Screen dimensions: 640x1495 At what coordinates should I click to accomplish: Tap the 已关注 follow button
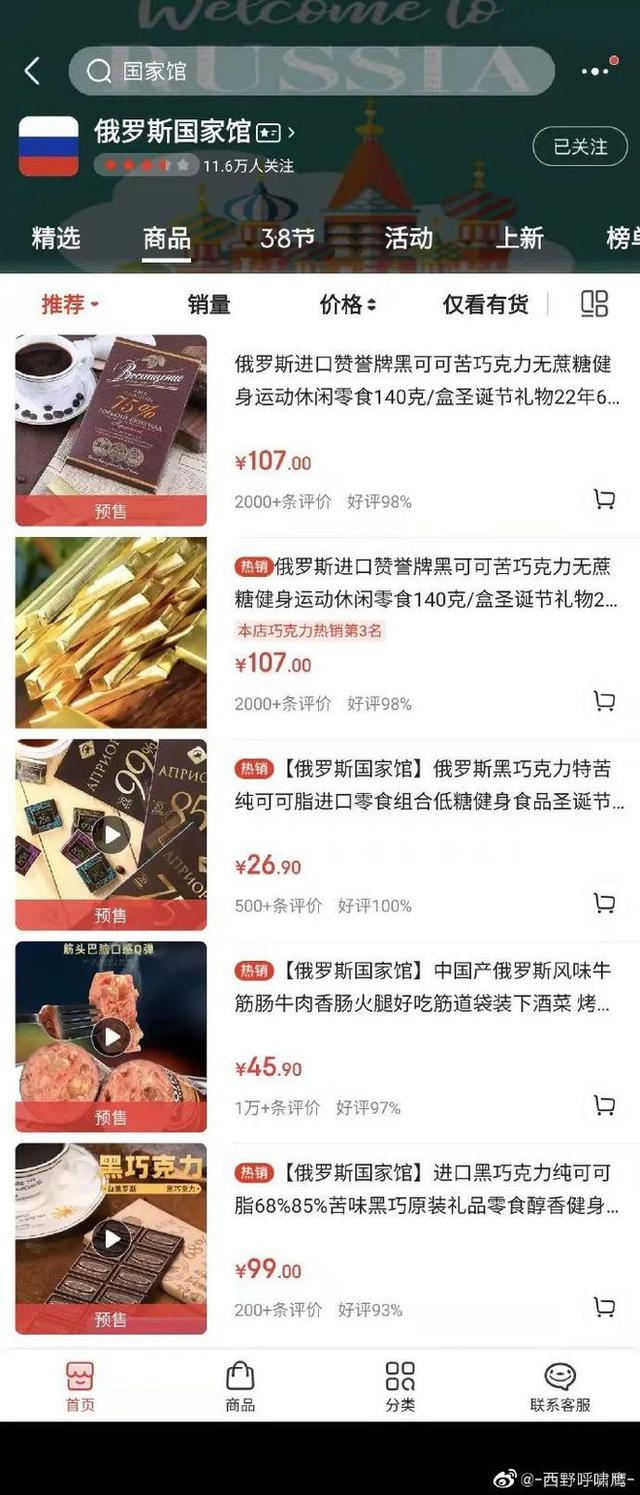pos(580,147)
